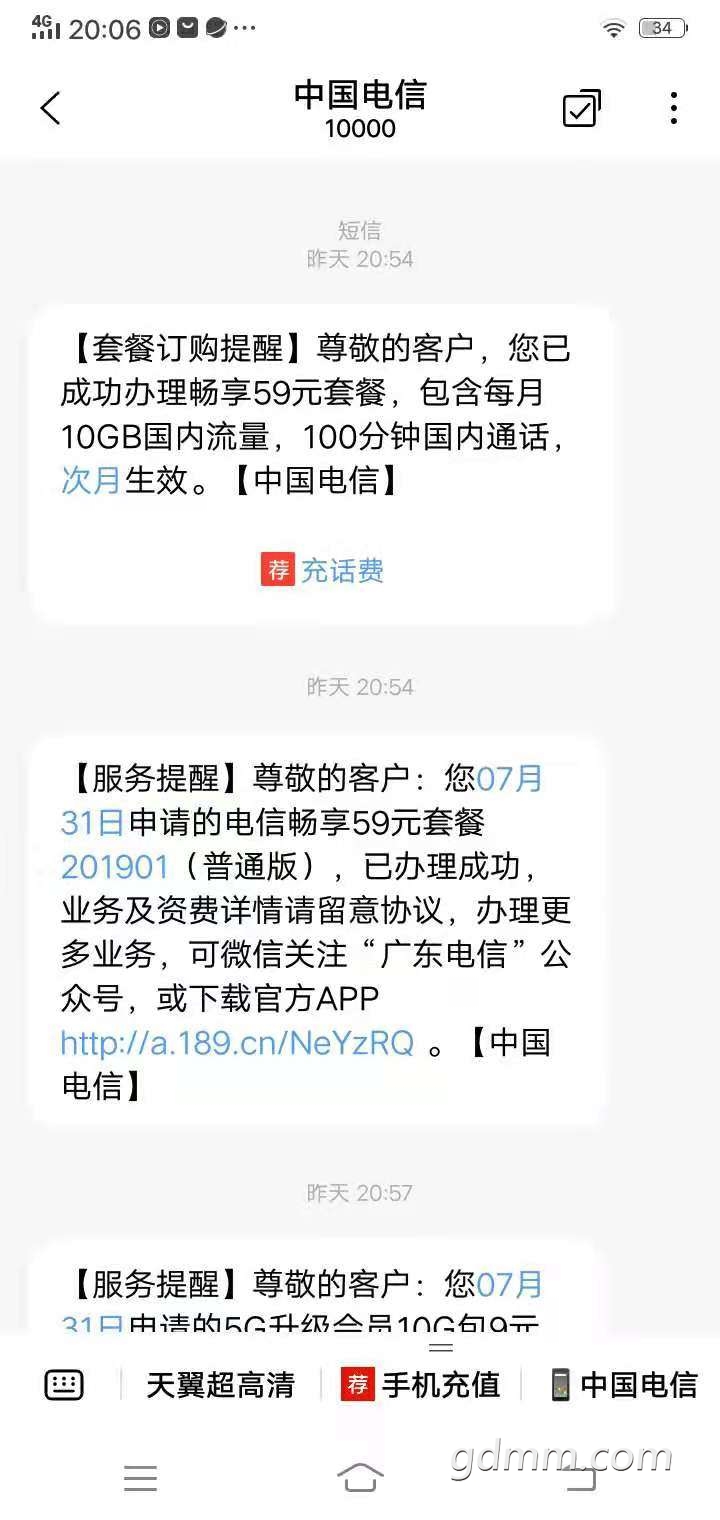The width and height of the screenshot is (720, 1520).
Task: Open the 中国电信 bottom menu
Action: click(x=624, y=1385)
